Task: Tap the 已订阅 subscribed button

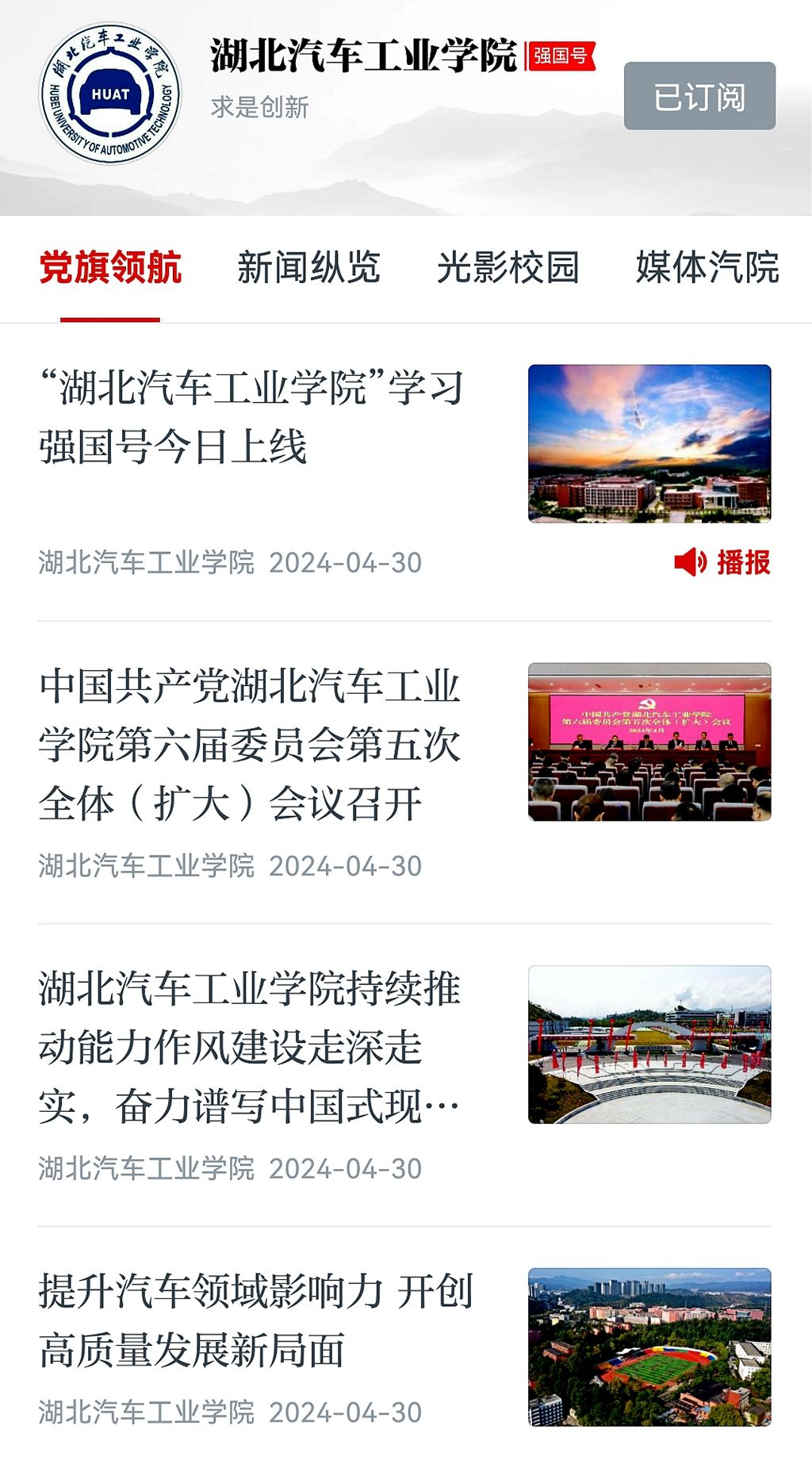Action: [x=699, y=96]
